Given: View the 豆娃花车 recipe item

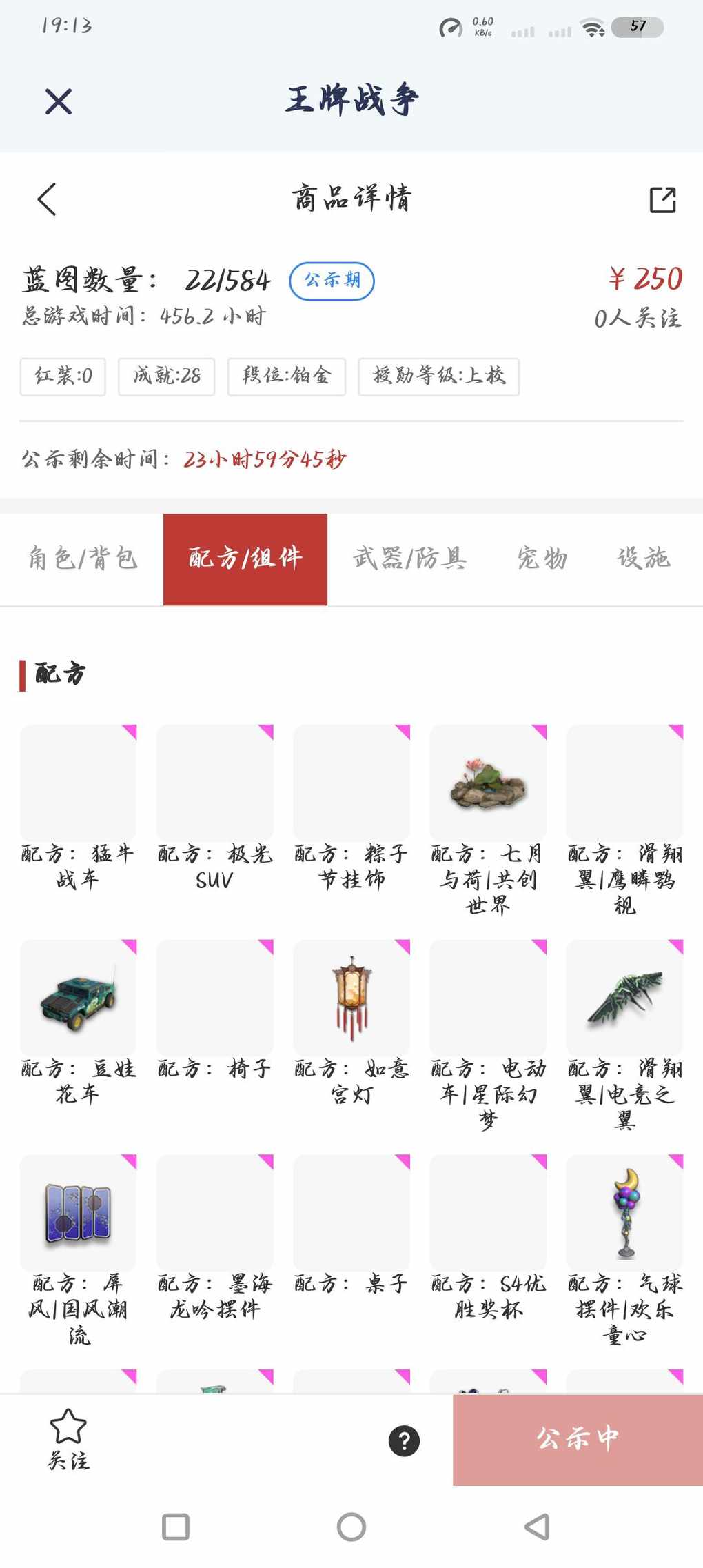Looking at the screenshot, I should [x=78, y=998].
